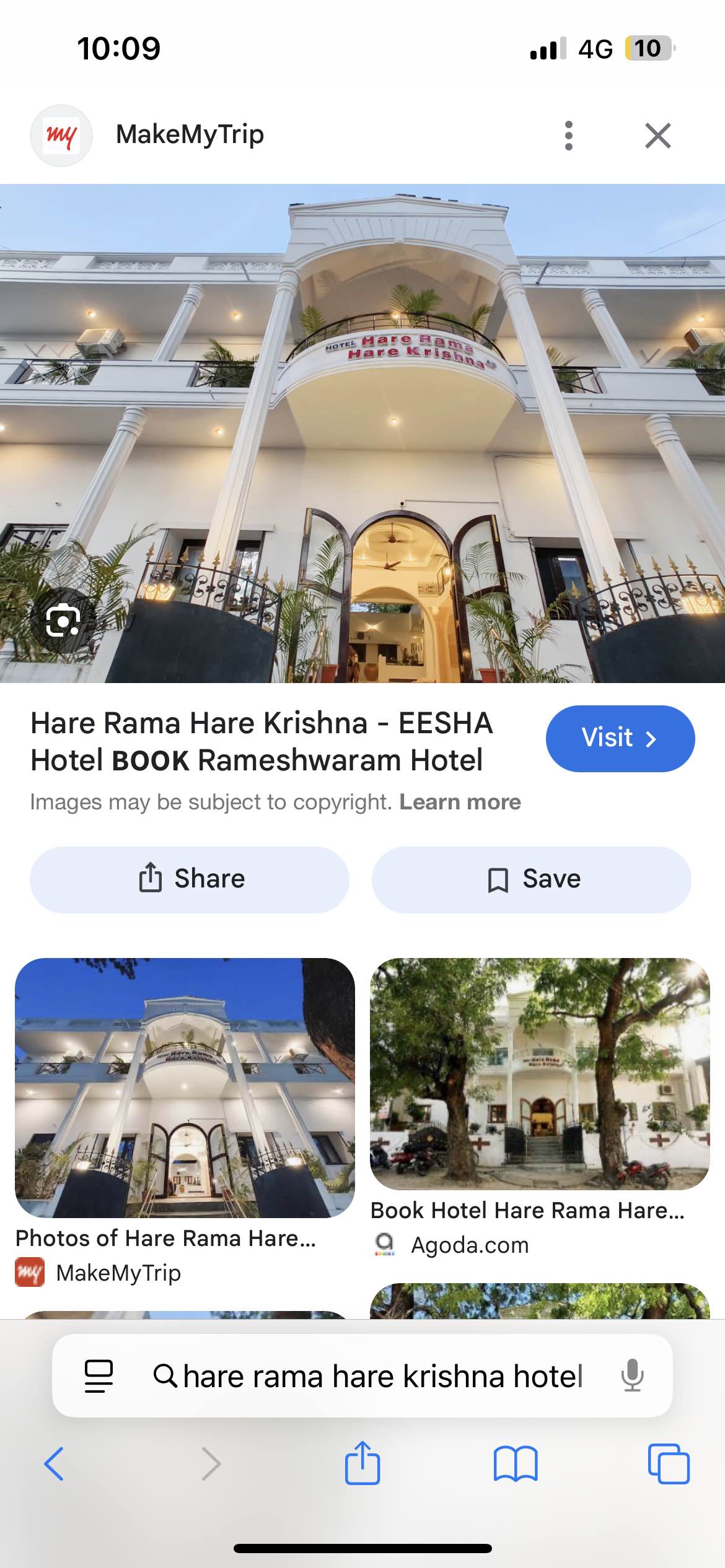Search this image with Google Lens
The image size is (725, 1568).
(63, 621)
